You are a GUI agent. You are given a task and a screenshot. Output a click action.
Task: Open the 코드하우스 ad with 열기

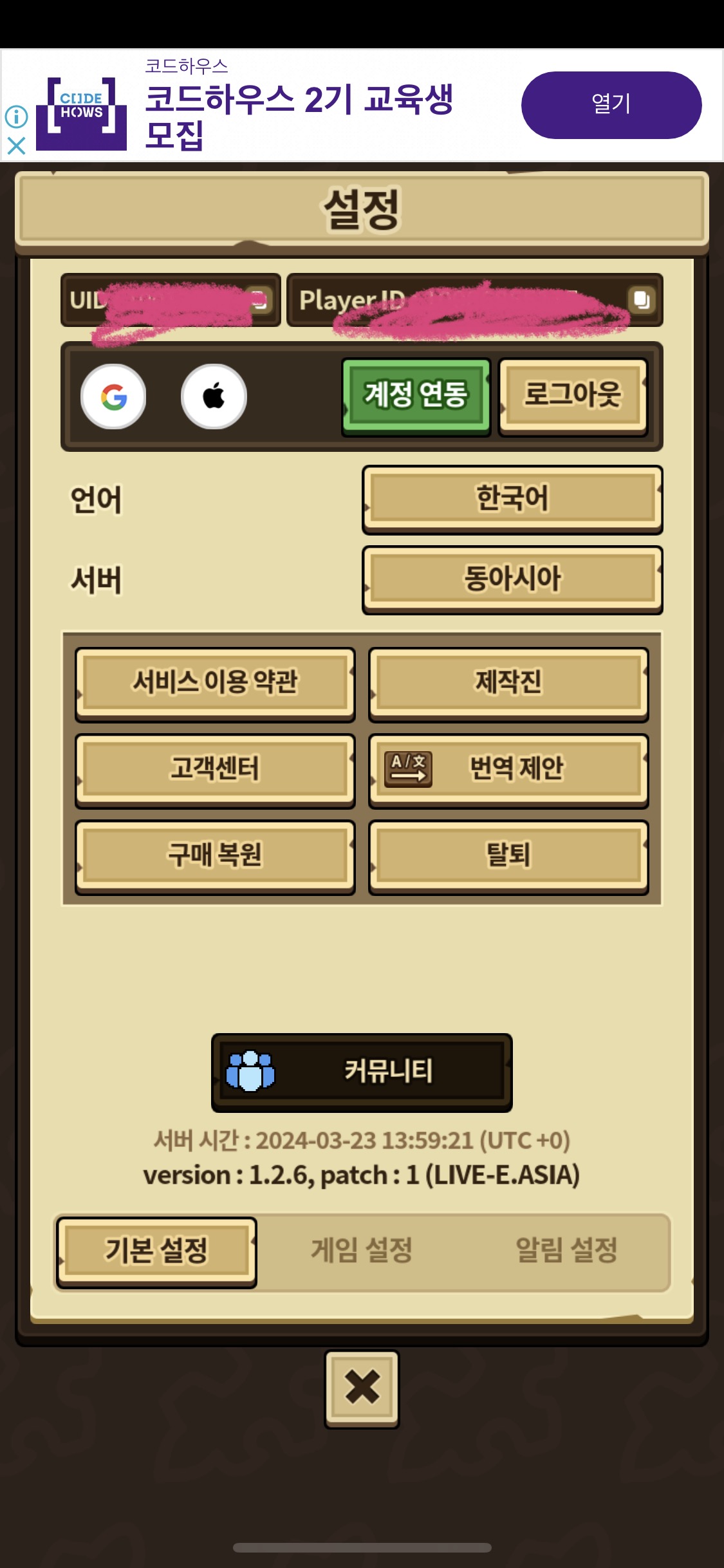(611, 105)
